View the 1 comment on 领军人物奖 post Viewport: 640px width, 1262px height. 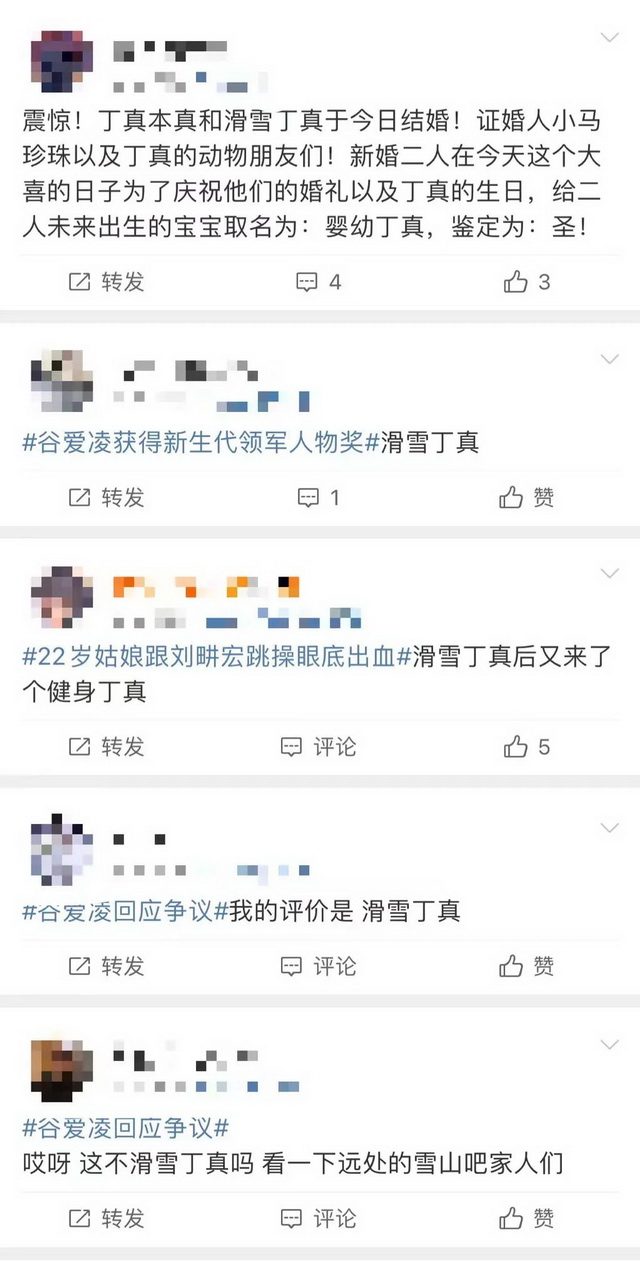[x=319, y=497]
